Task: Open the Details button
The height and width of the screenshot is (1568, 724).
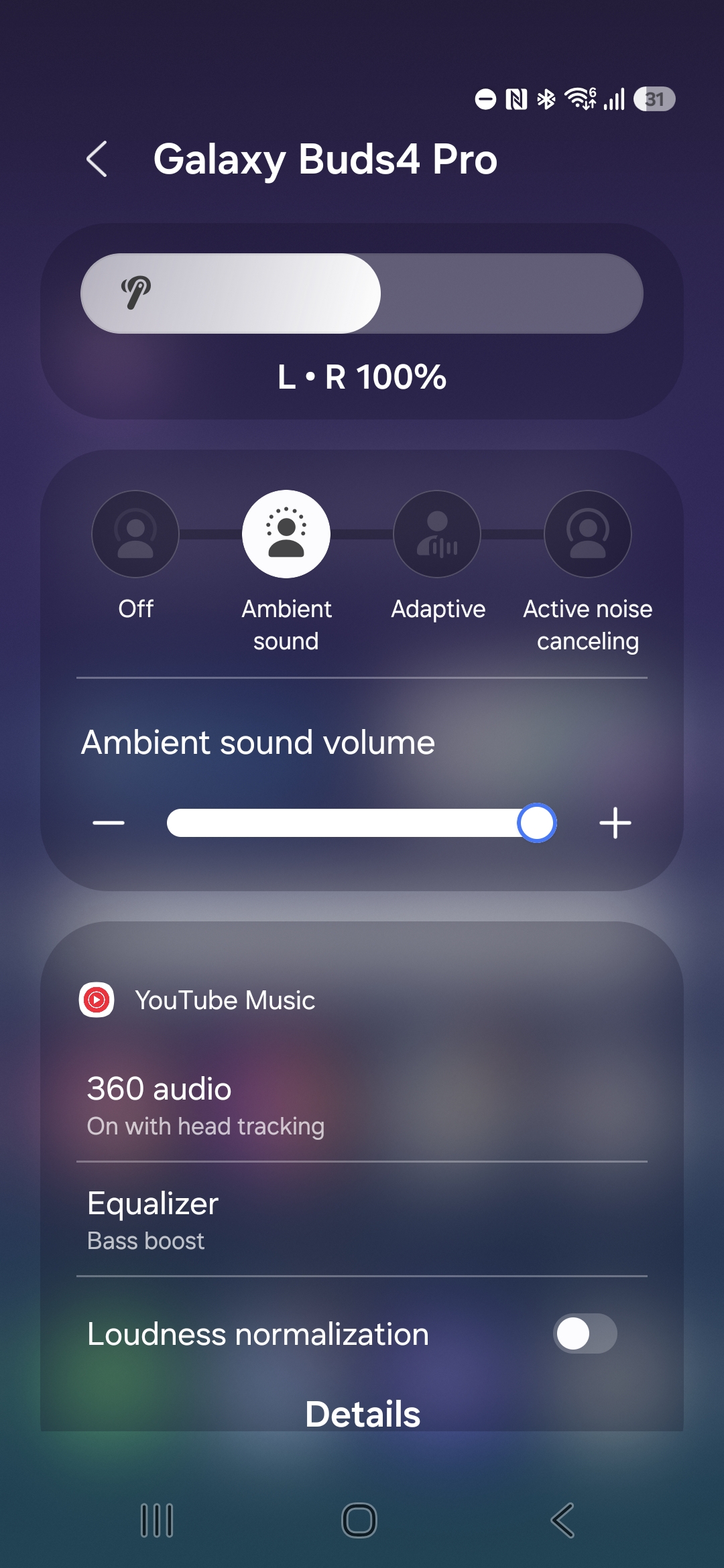Action: coord(363,1414)
